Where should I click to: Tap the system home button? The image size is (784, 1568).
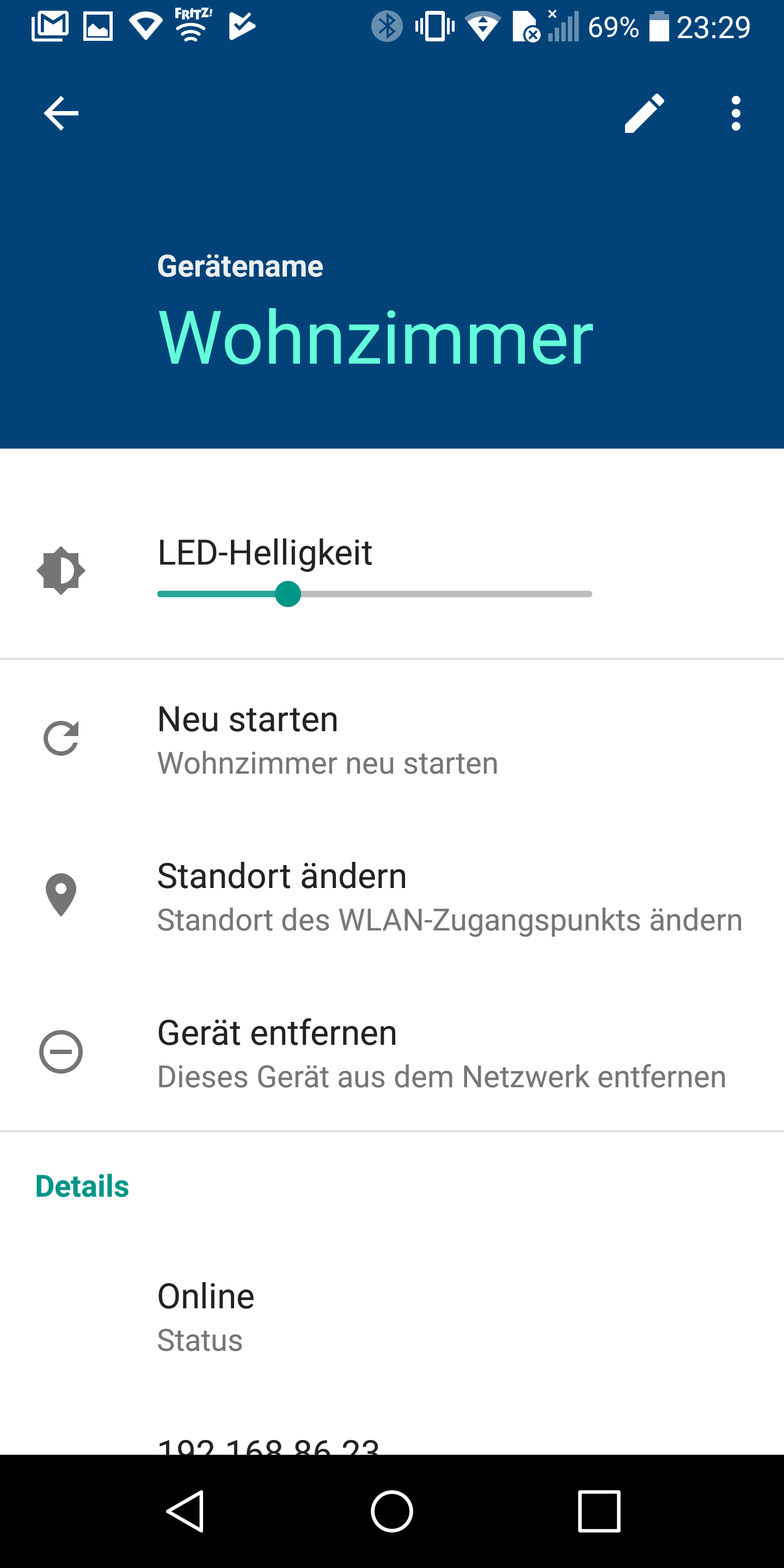[392, 1511]
